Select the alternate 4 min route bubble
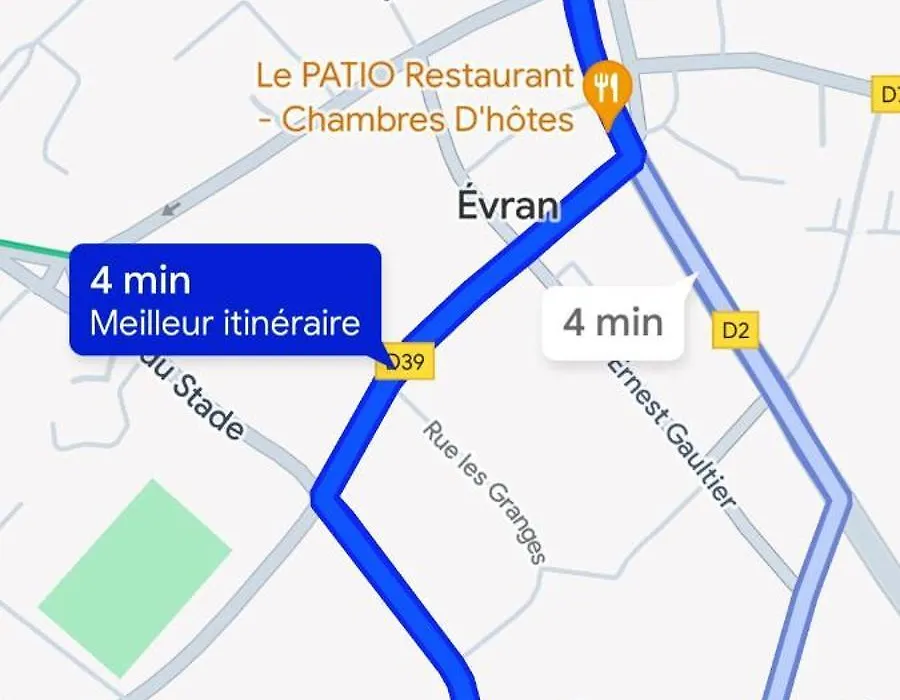 point(613,324)
